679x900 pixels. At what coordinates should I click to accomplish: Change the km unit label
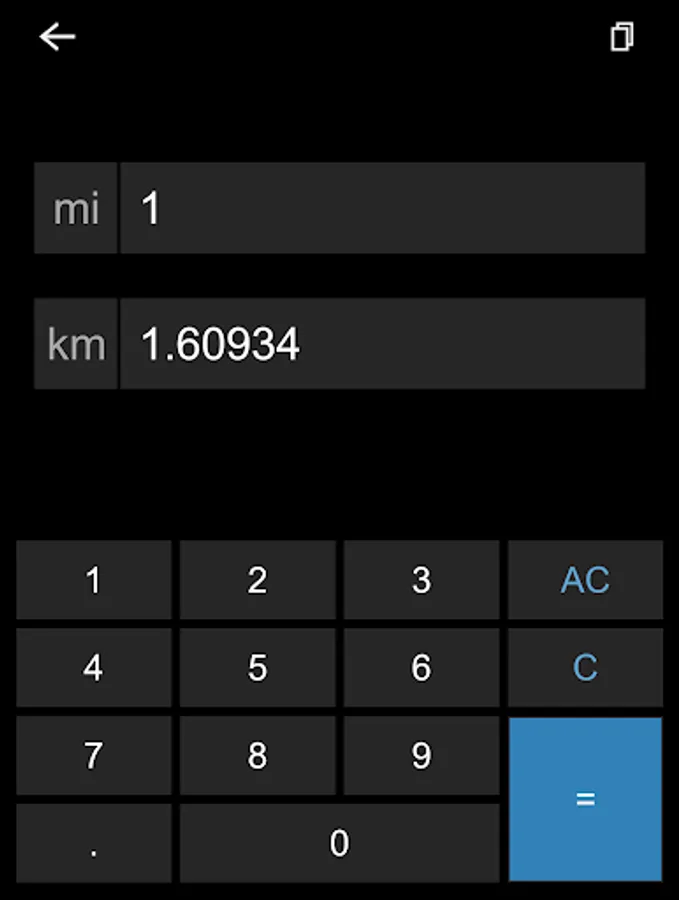click(x=76, y=343)
